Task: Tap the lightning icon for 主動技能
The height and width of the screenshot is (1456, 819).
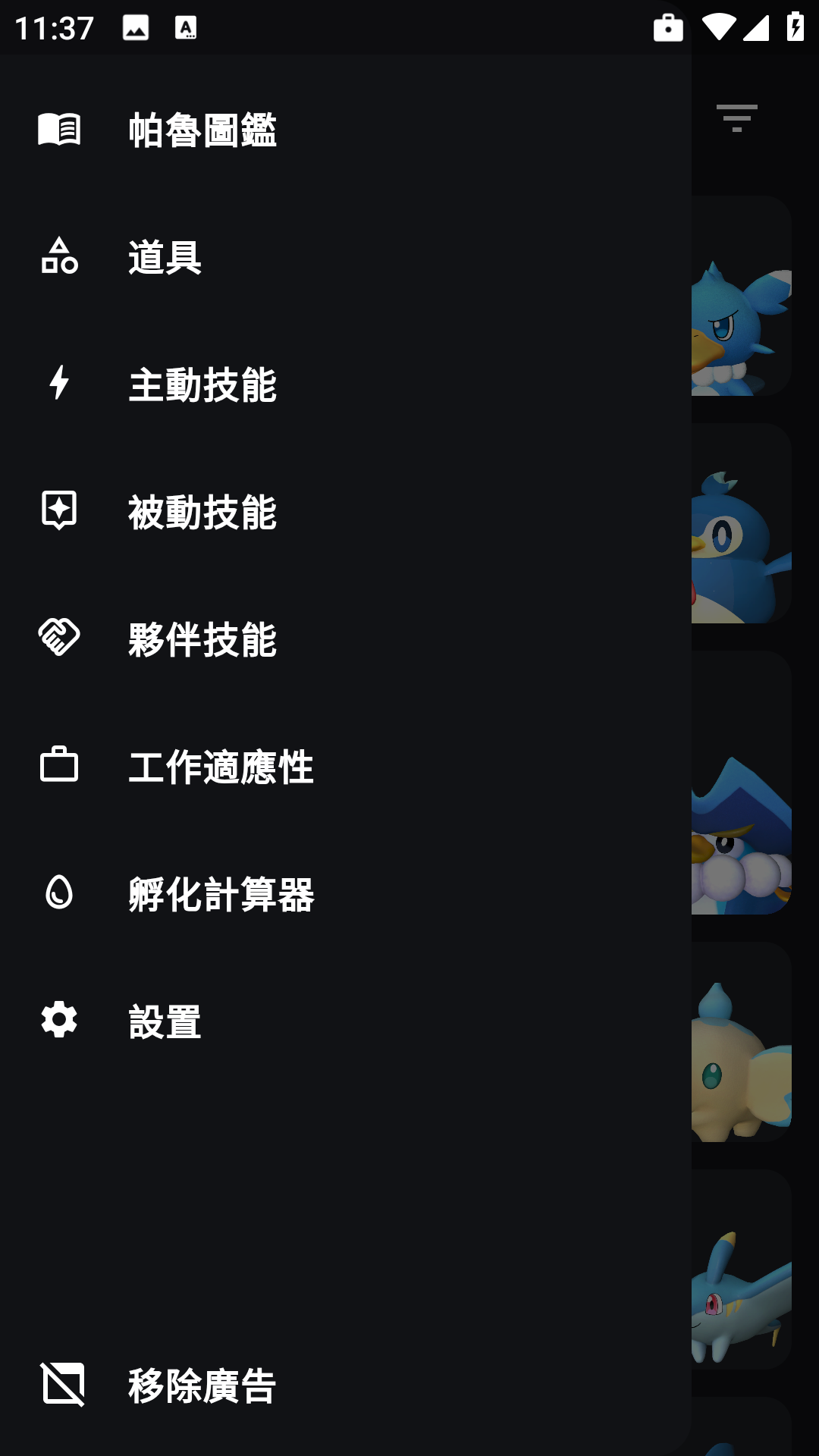Action: tap(59, 387)
